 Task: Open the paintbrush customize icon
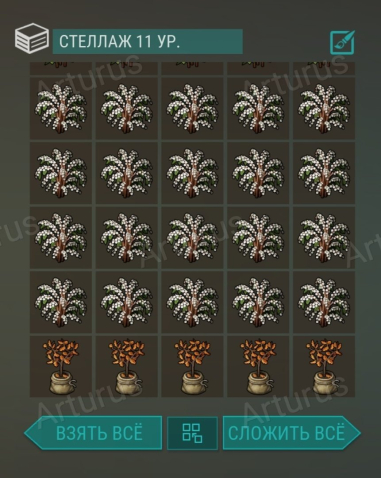342,42
